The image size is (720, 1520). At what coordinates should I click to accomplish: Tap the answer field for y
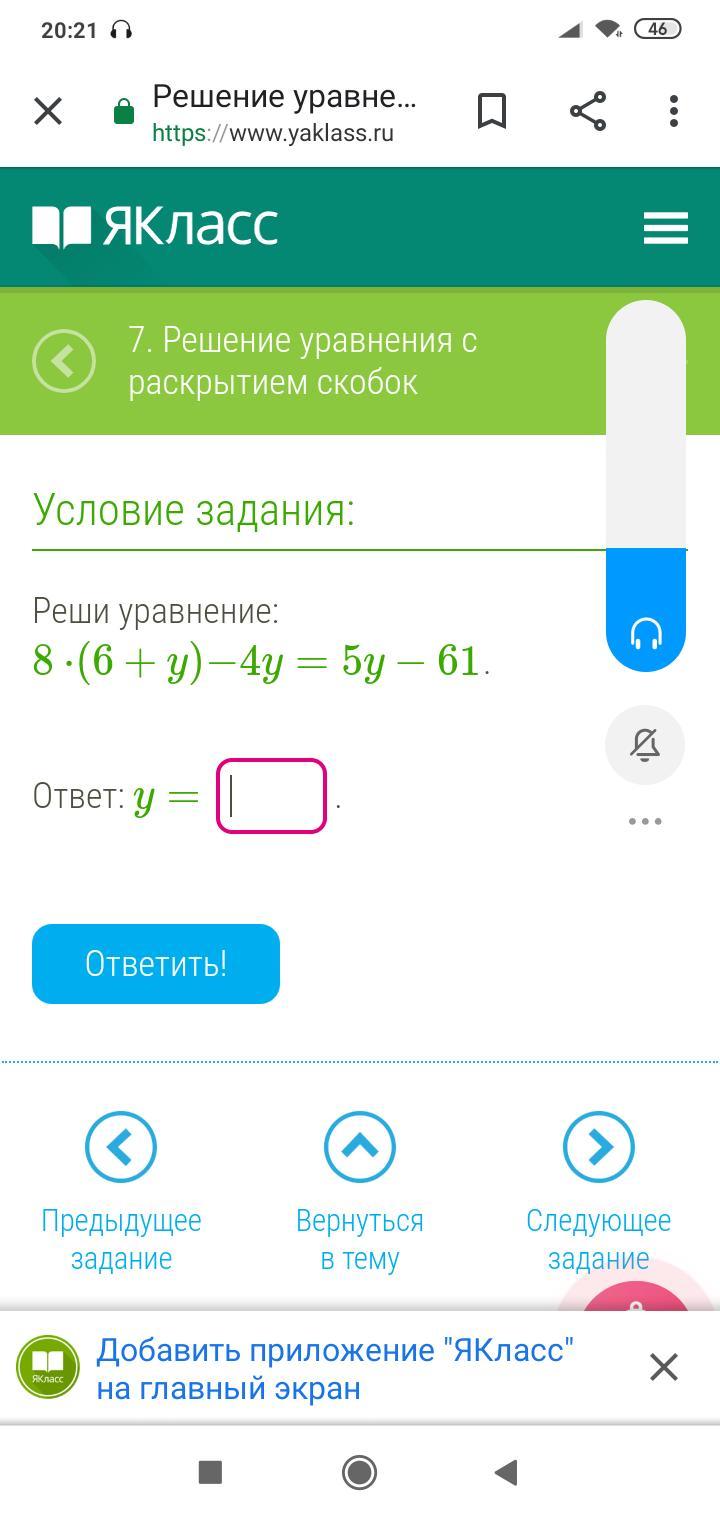pos(272,796)
